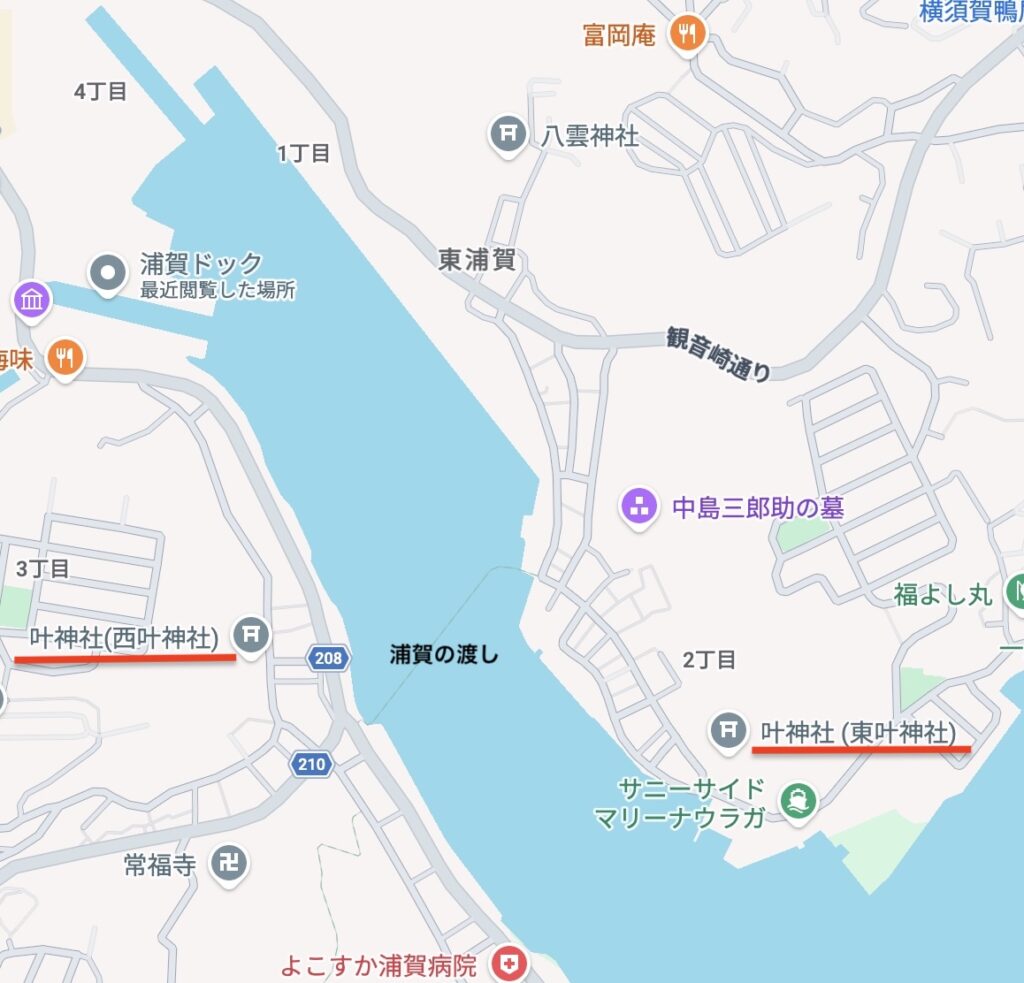Tap the 常福寺 temple marker
The image size is (1024, 983).
pos(230,864)
